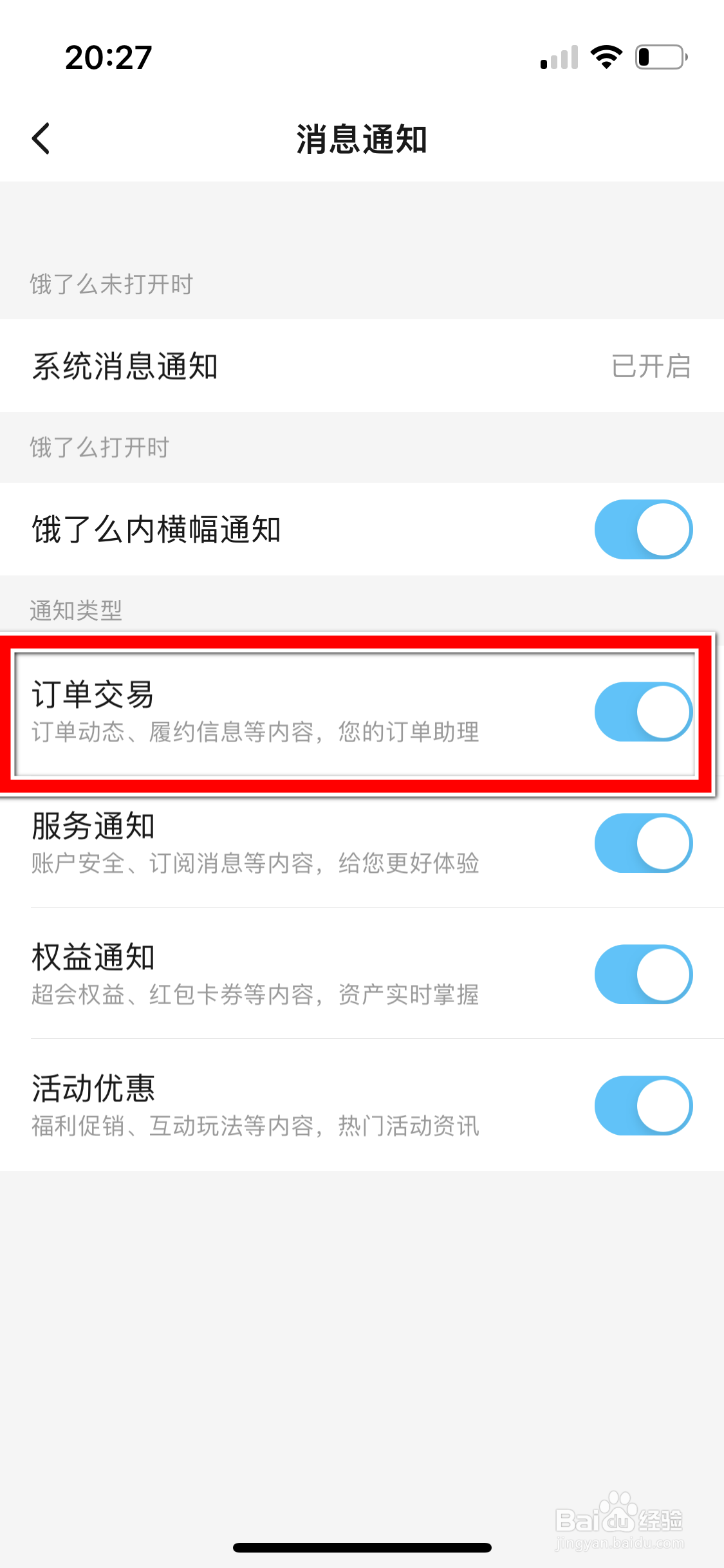Tap the battery indicator icon
Image resolution: width=724 pixels, height=1568 pixels.
pyautogui.click(x=659, y=57)
